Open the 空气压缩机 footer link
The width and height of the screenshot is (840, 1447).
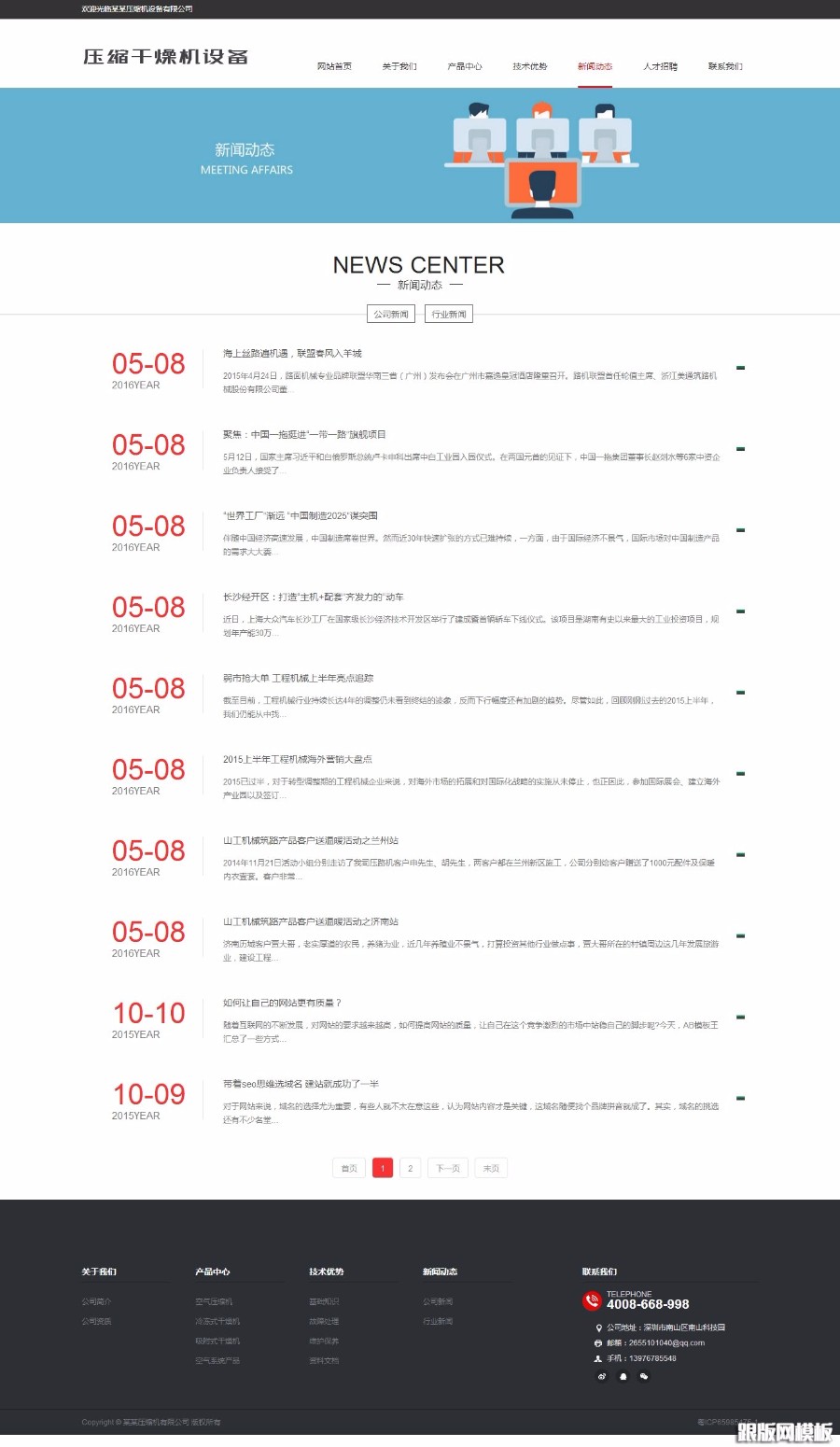point(214,1301)
